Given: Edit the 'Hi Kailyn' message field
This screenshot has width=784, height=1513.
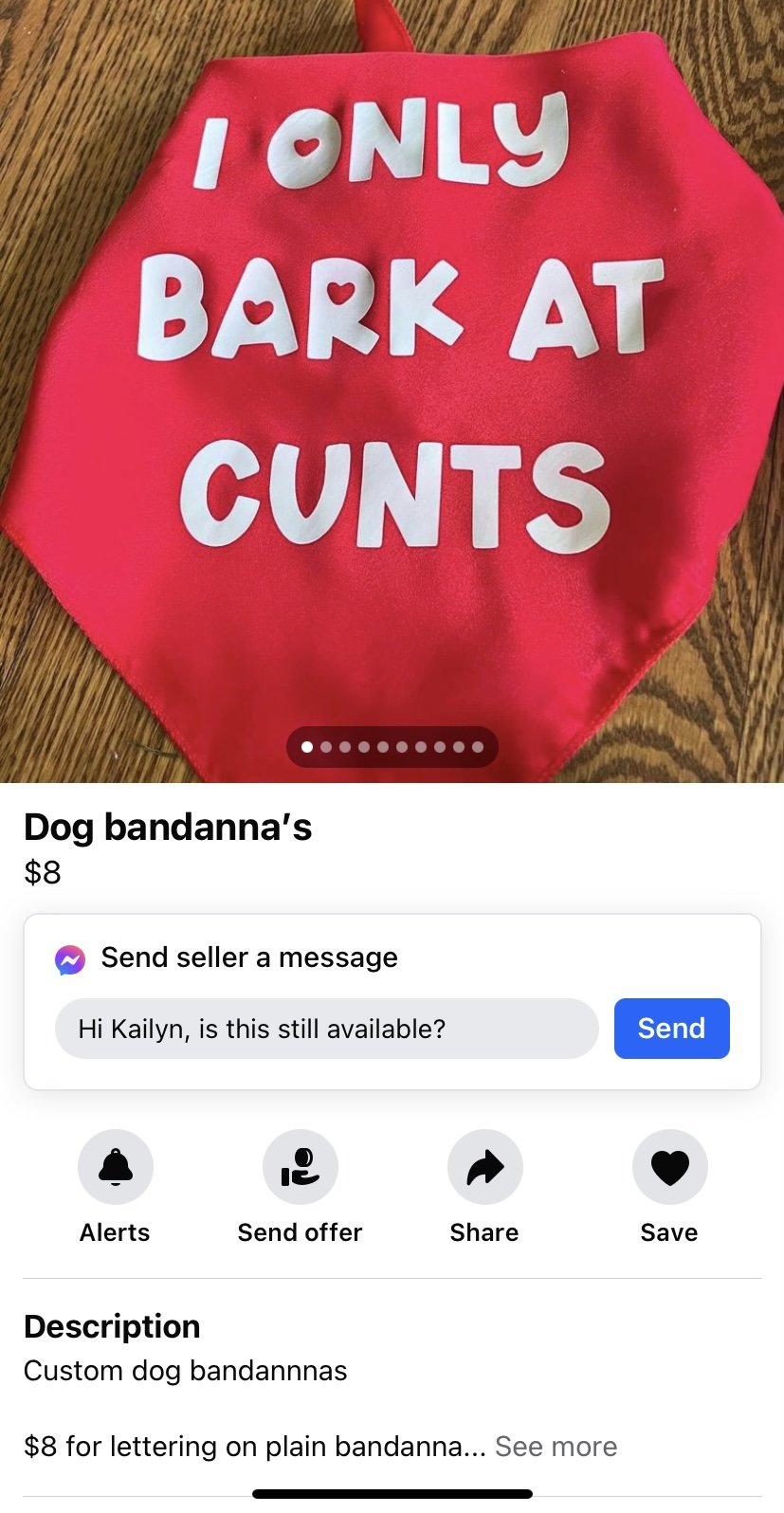Looking at the screenshot, I should point(326,1029).
